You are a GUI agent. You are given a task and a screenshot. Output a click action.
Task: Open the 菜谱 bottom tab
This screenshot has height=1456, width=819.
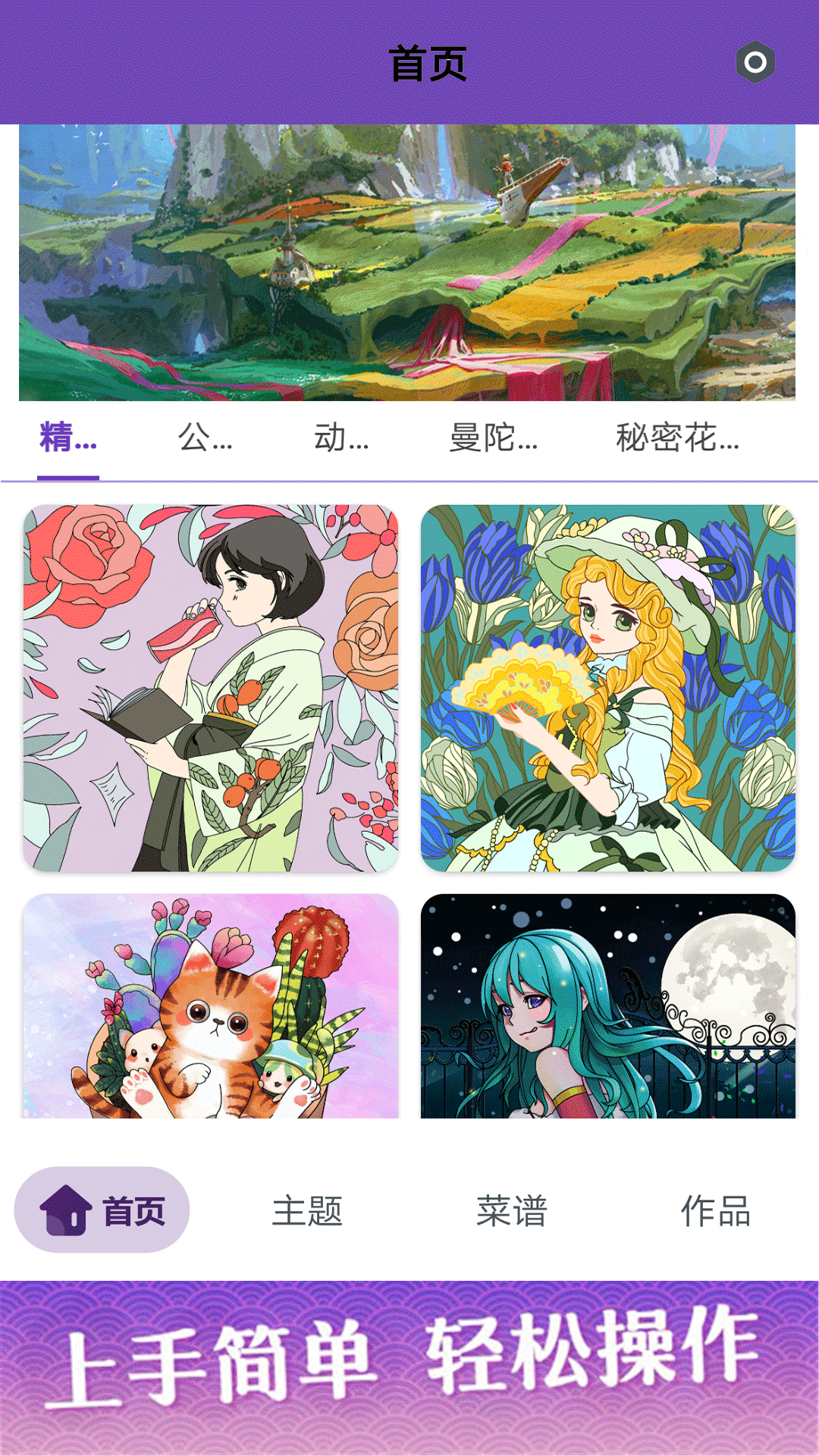tap(512, 1210)
